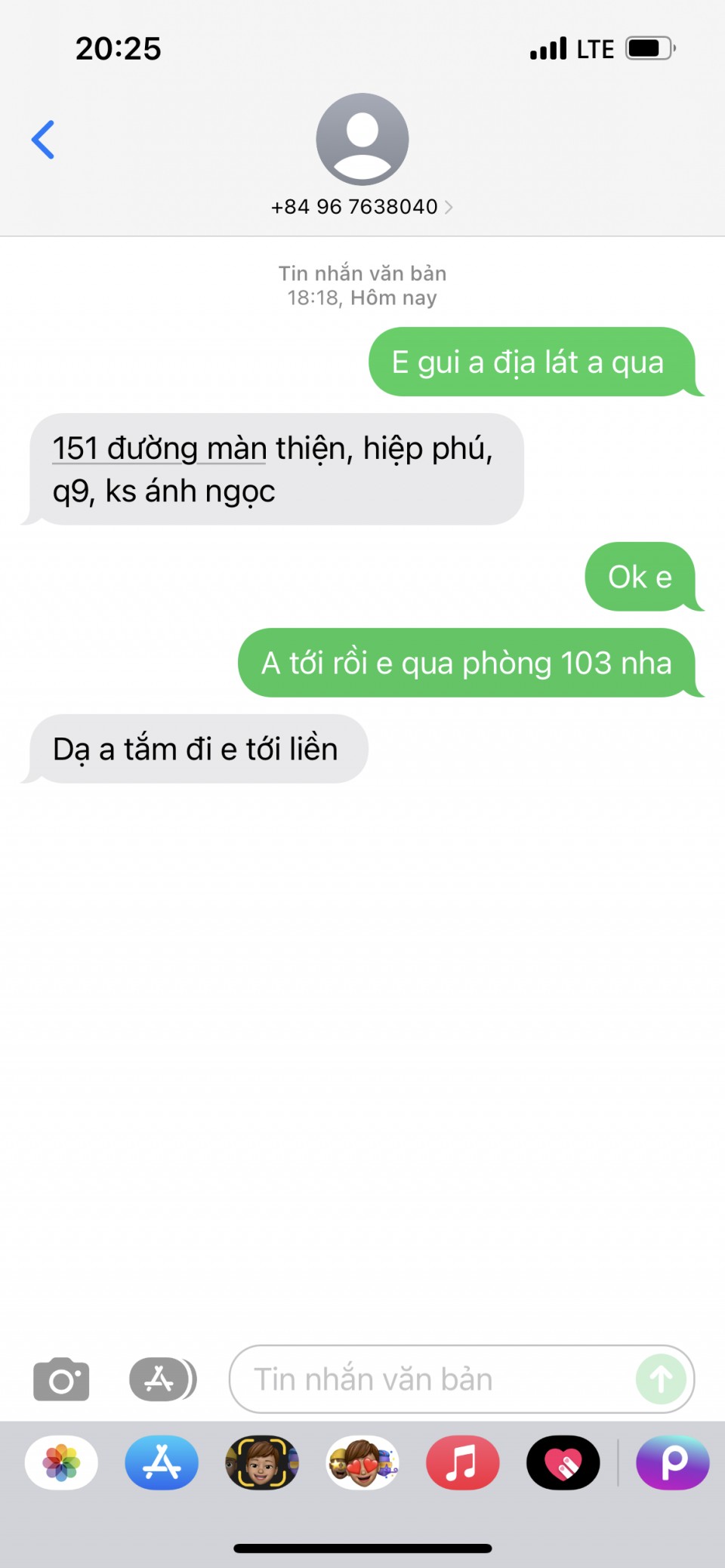Open the Music iMessage app
This screenshot has height=1568, width=725.
click(462, 1463)
